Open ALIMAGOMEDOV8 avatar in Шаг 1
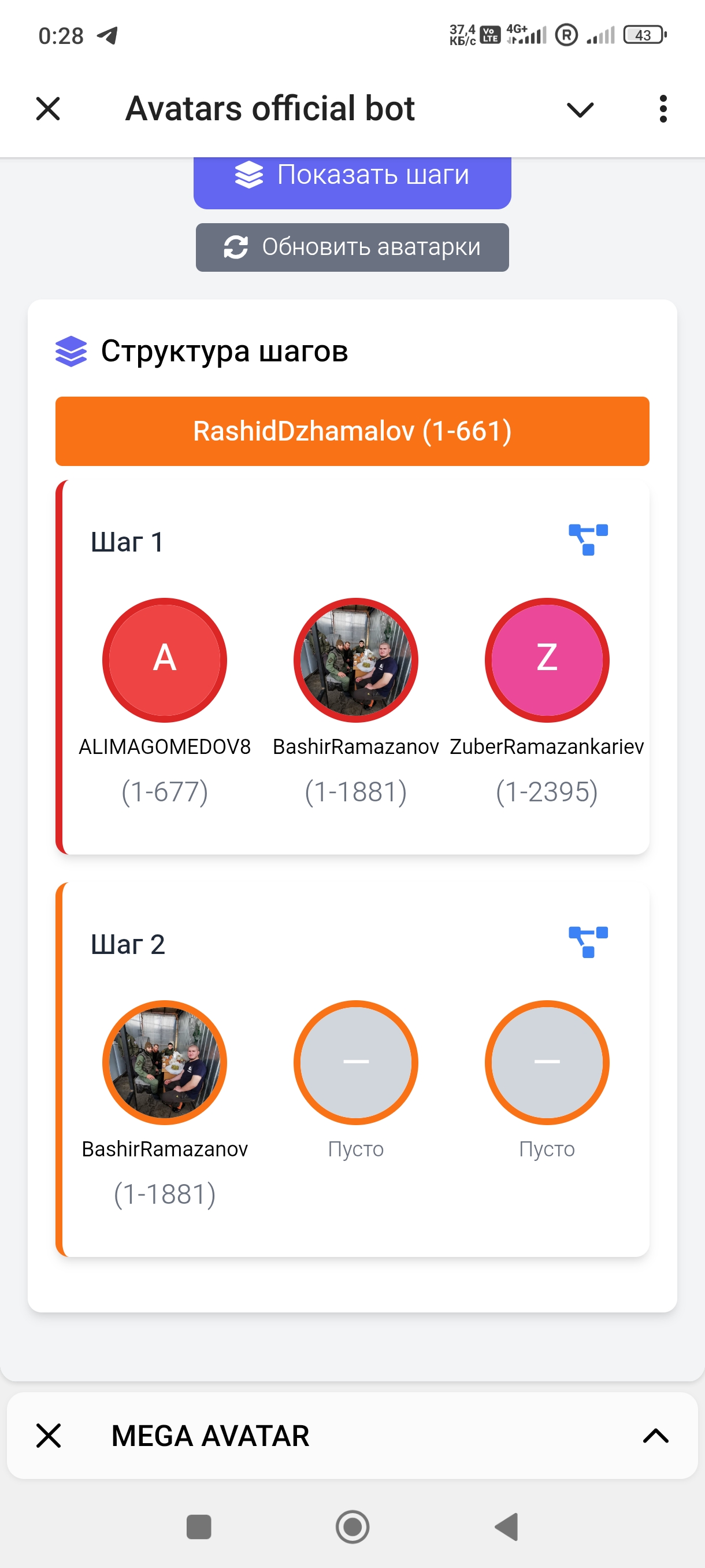 tap(164, 660)
